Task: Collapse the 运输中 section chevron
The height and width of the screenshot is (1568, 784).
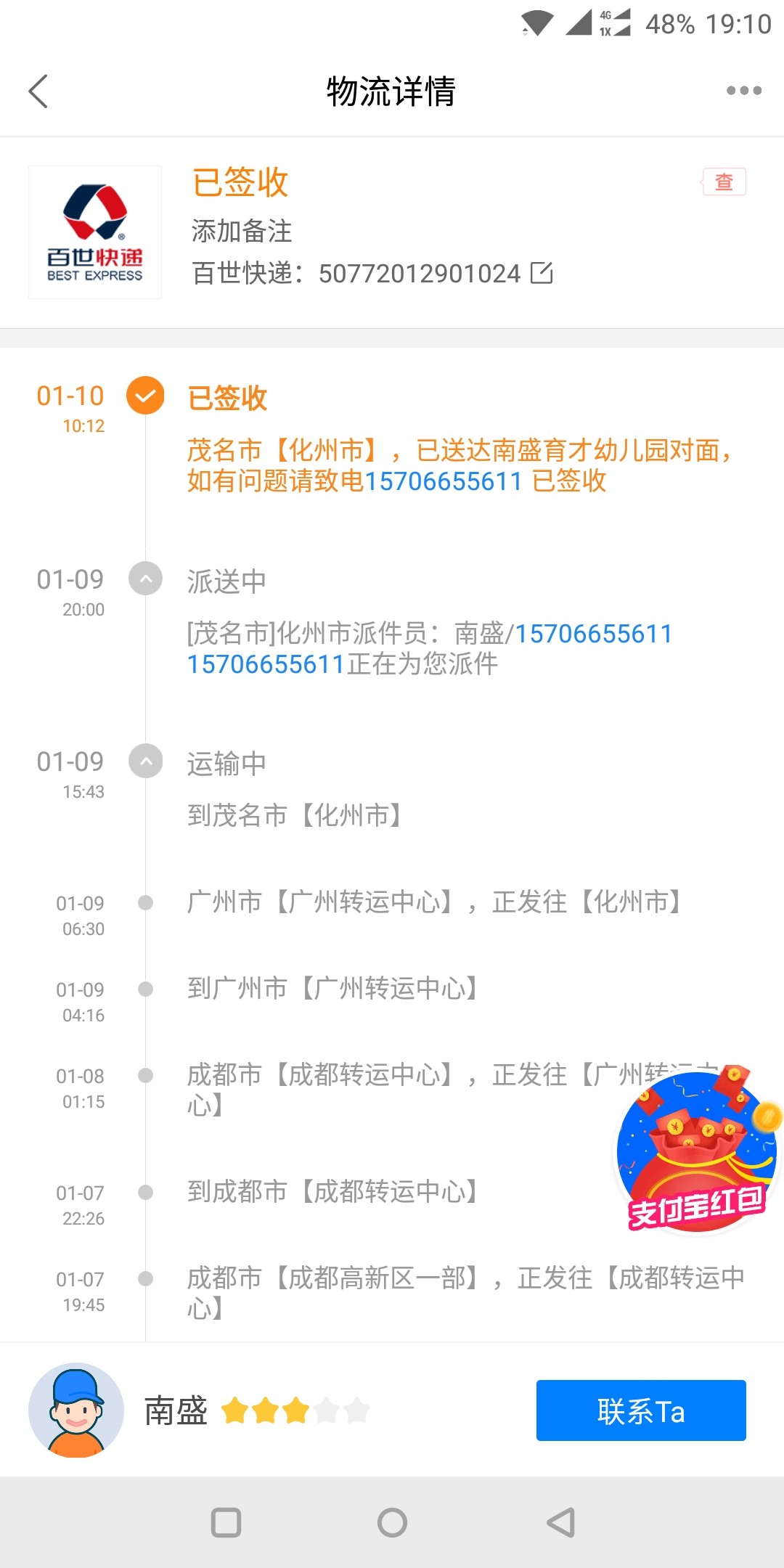Action: click(146, 761)
